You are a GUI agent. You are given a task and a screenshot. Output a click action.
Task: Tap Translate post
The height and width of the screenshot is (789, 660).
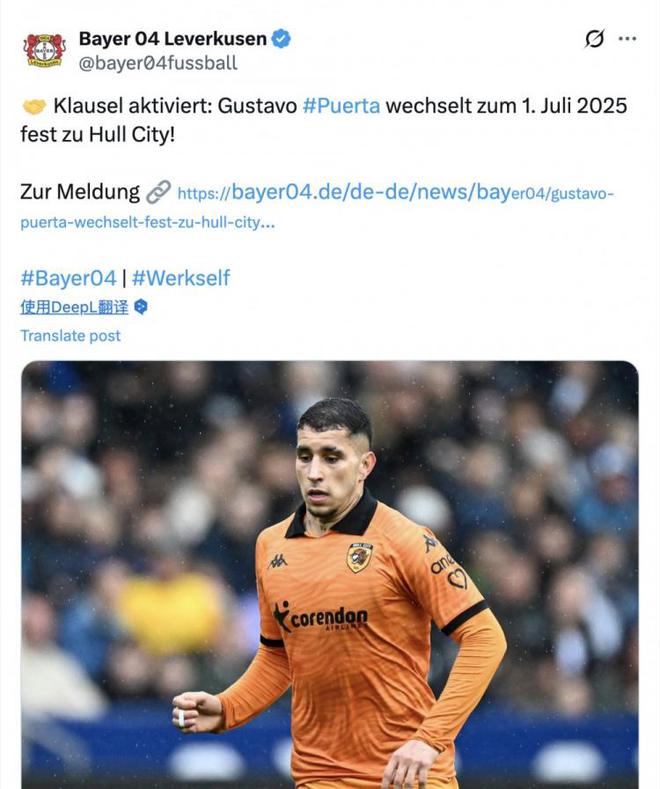pyautogui.click(x=70, y=336)
